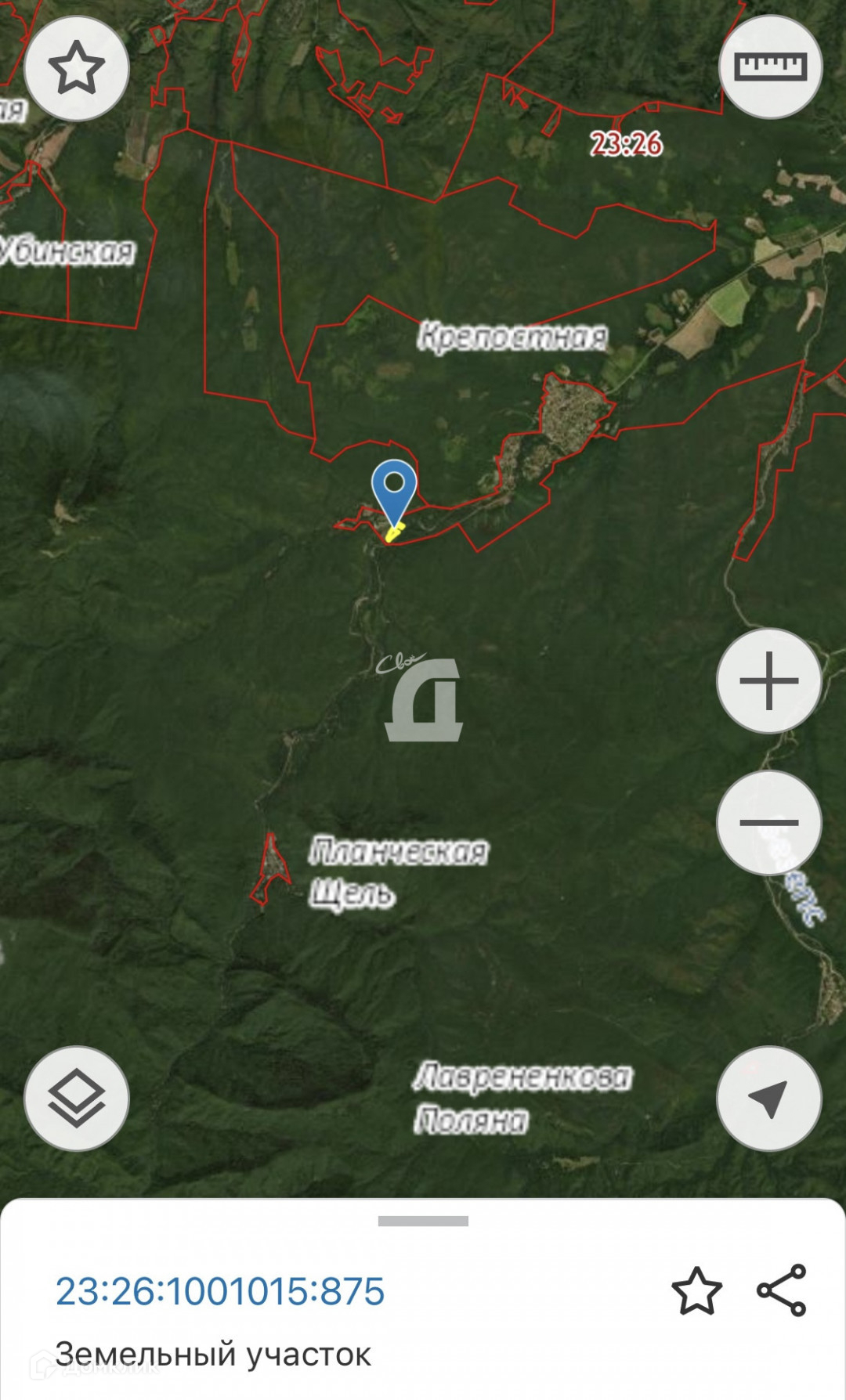Zoom out of the map
Screen dimensions: 846x1400
pyautogui.click(x=768, y=822)
